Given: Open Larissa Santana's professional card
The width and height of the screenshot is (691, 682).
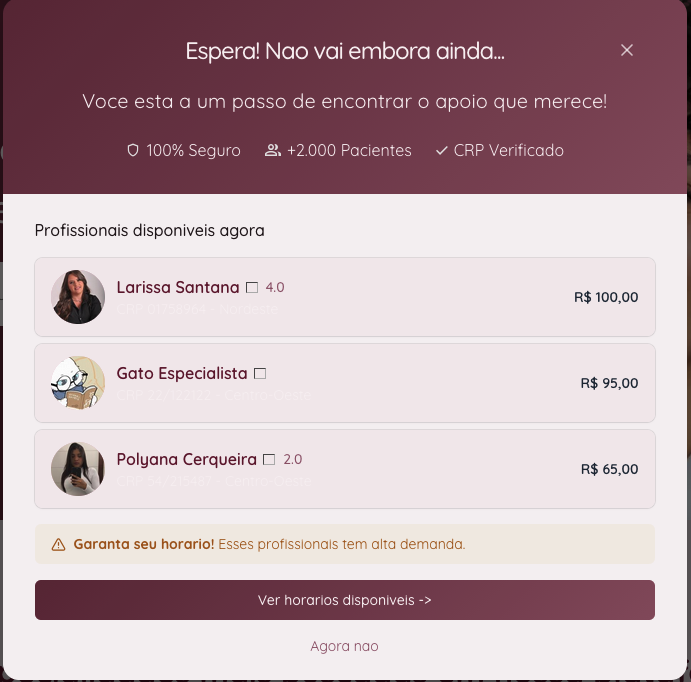Looking at the screenshot, I should click(344, 297).
